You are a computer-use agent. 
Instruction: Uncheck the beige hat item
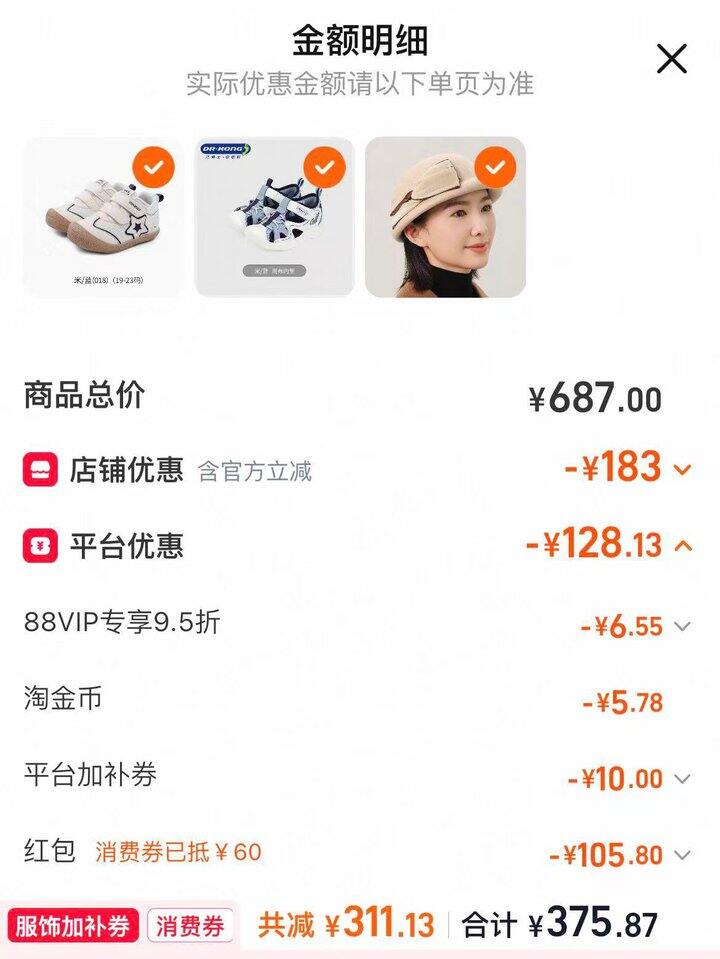495,168
